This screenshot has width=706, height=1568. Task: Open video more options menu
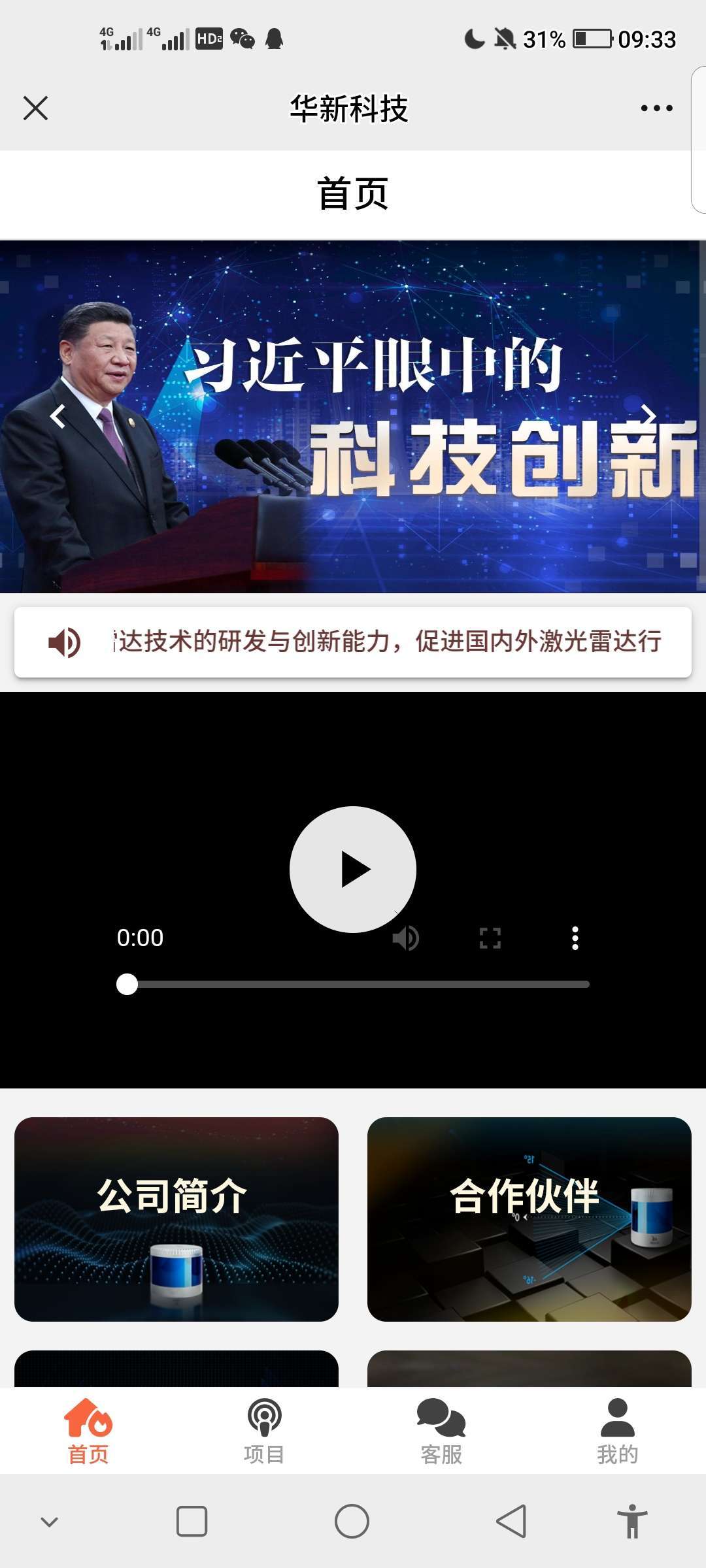[575, 938]
